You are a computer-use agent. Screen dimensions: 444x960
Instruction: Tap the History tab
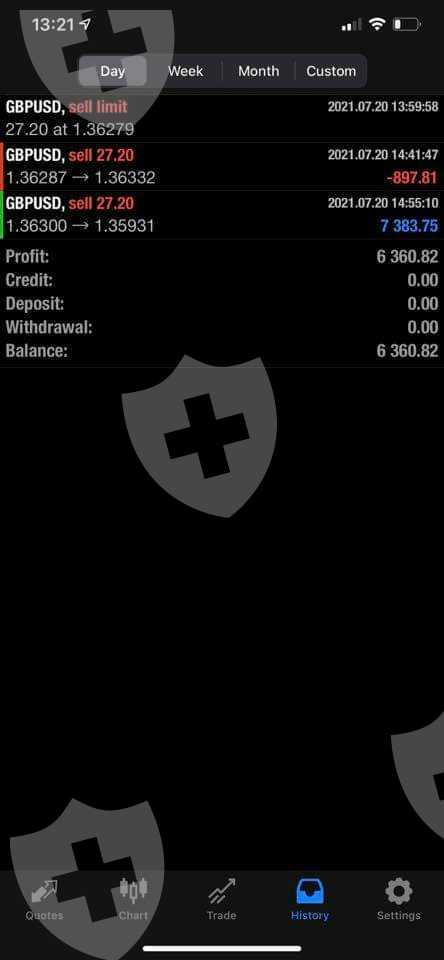point(310,900)
